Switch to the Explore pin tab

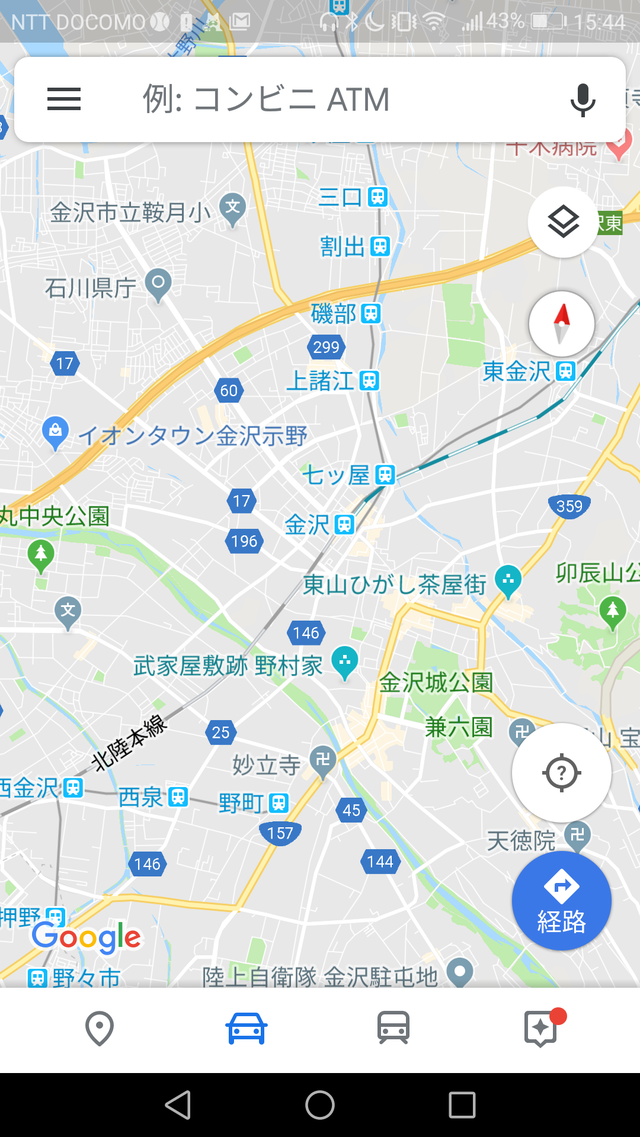(99, 1029)
